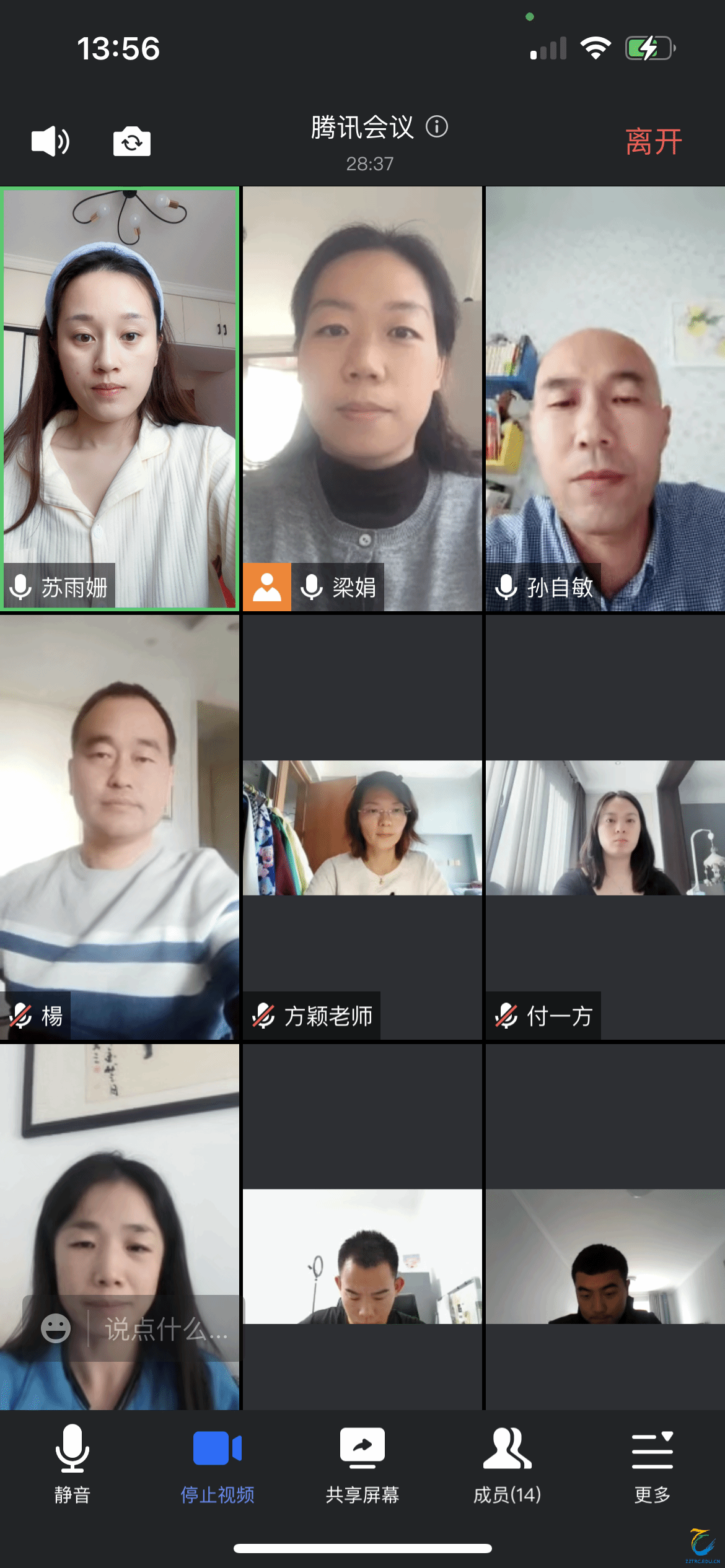Mute microphone with 静音
This screenshot has width=725, height=1568.
coord(72,1464)
